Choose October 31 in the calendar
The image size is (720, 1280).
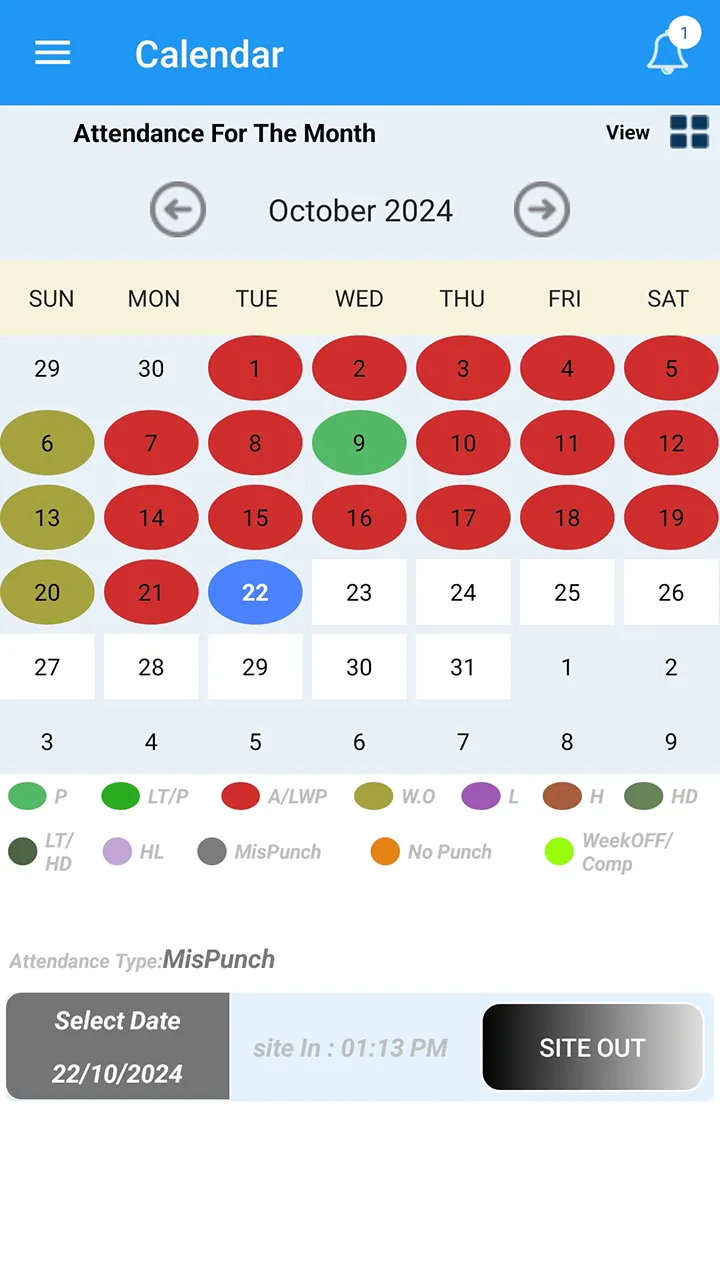pyautogui.click(x=463, y=667)
